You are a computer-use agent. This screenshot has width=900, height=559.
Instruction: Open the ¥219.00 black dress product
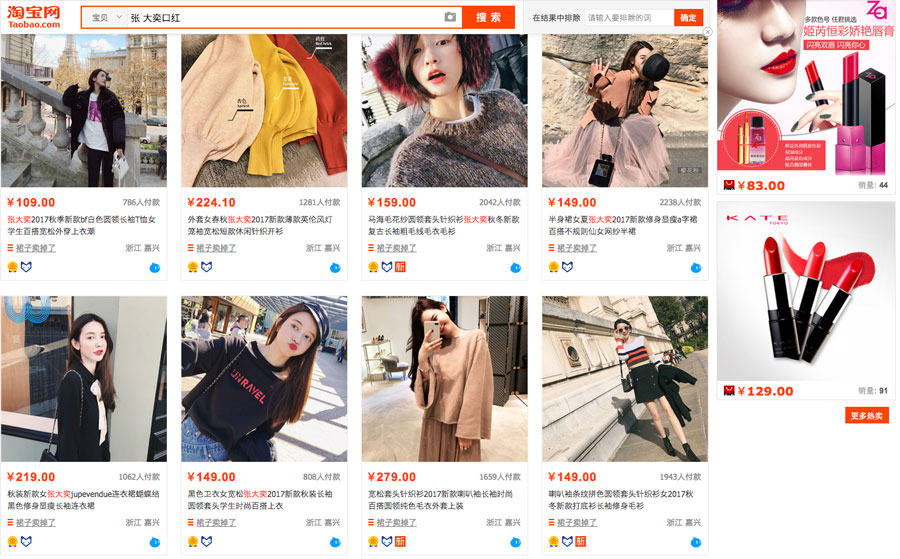pos(84,378)
